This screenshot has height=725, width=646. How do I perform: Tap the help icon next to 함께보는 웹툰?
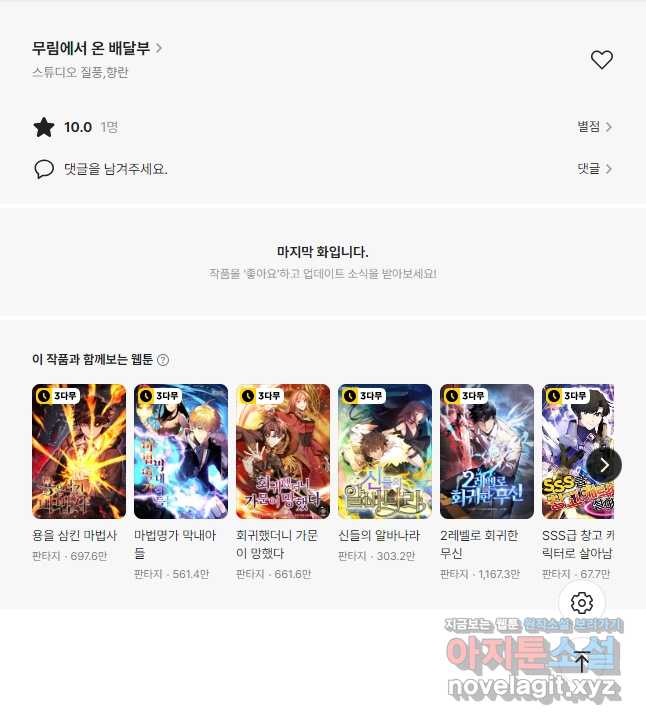pos(163,360)
